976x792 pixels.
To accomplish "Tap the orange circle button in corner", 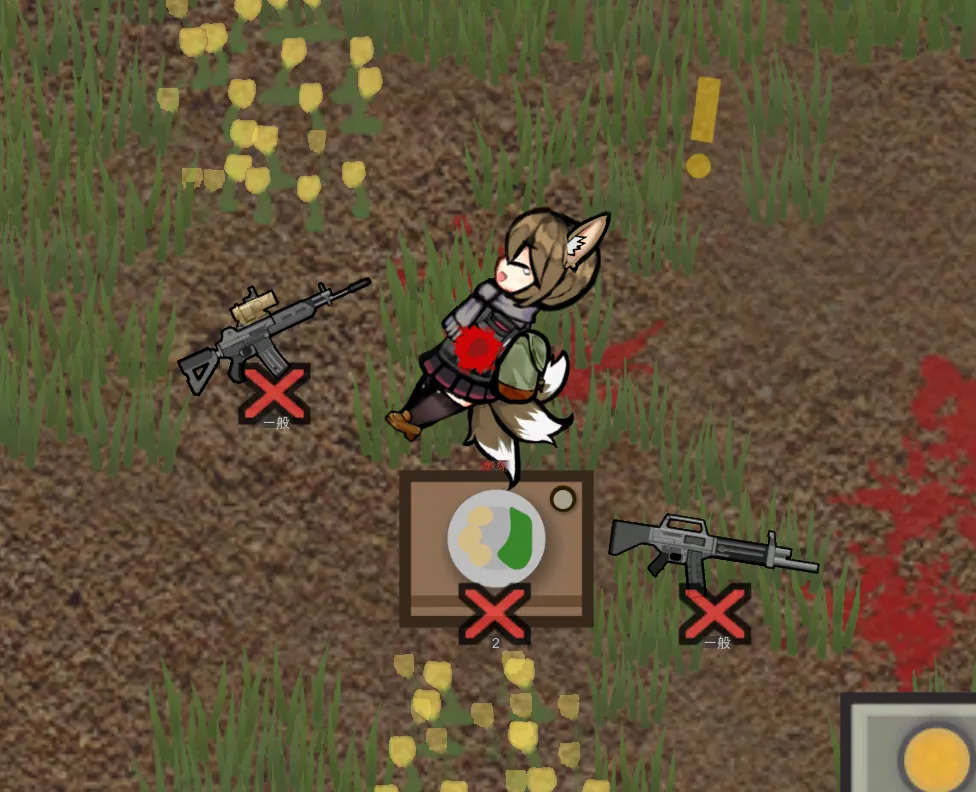I will pos(935,759).
